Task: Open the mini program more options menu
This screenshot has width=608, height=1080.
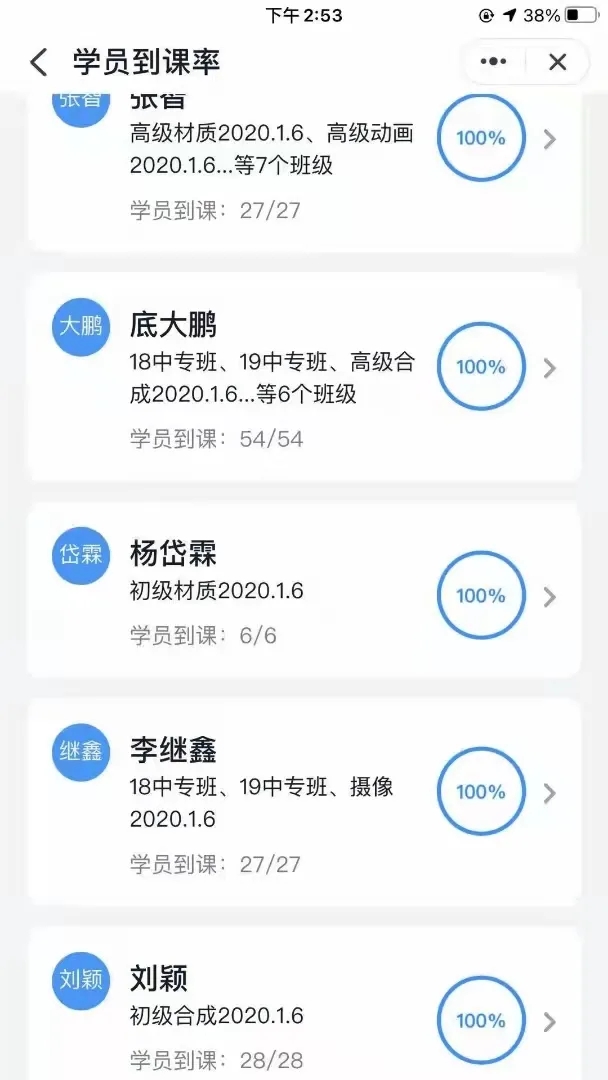Action: pyautogui.click(x=493, y=62)
